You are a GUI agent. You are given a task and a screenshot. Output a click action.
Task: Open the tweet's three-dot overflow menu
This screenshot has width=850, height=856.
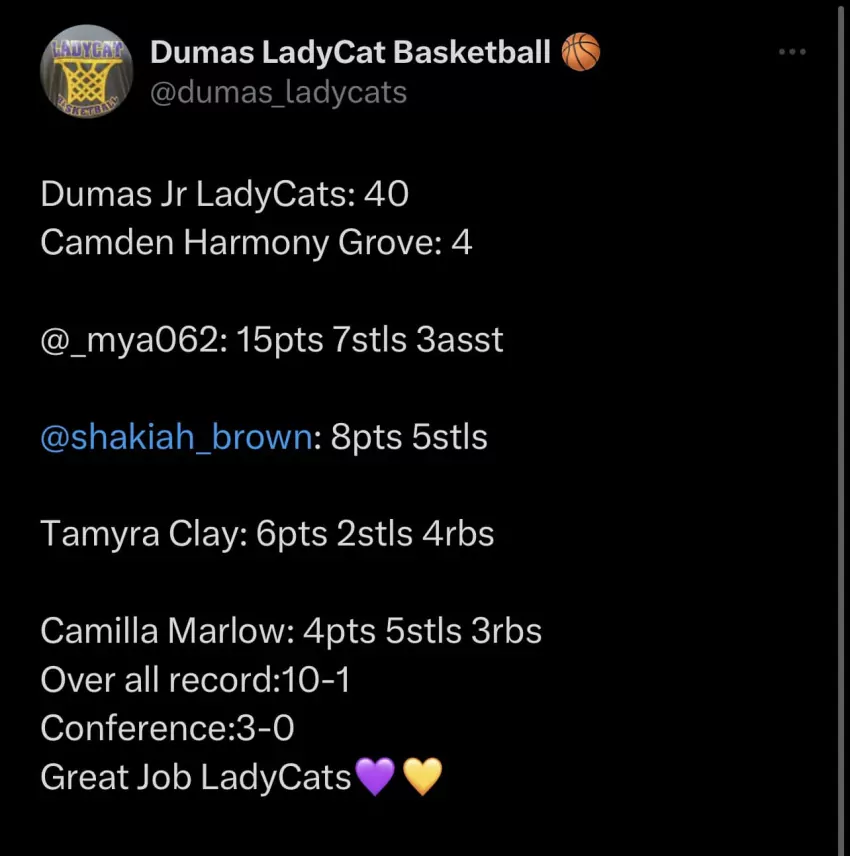tap(791, 52)
